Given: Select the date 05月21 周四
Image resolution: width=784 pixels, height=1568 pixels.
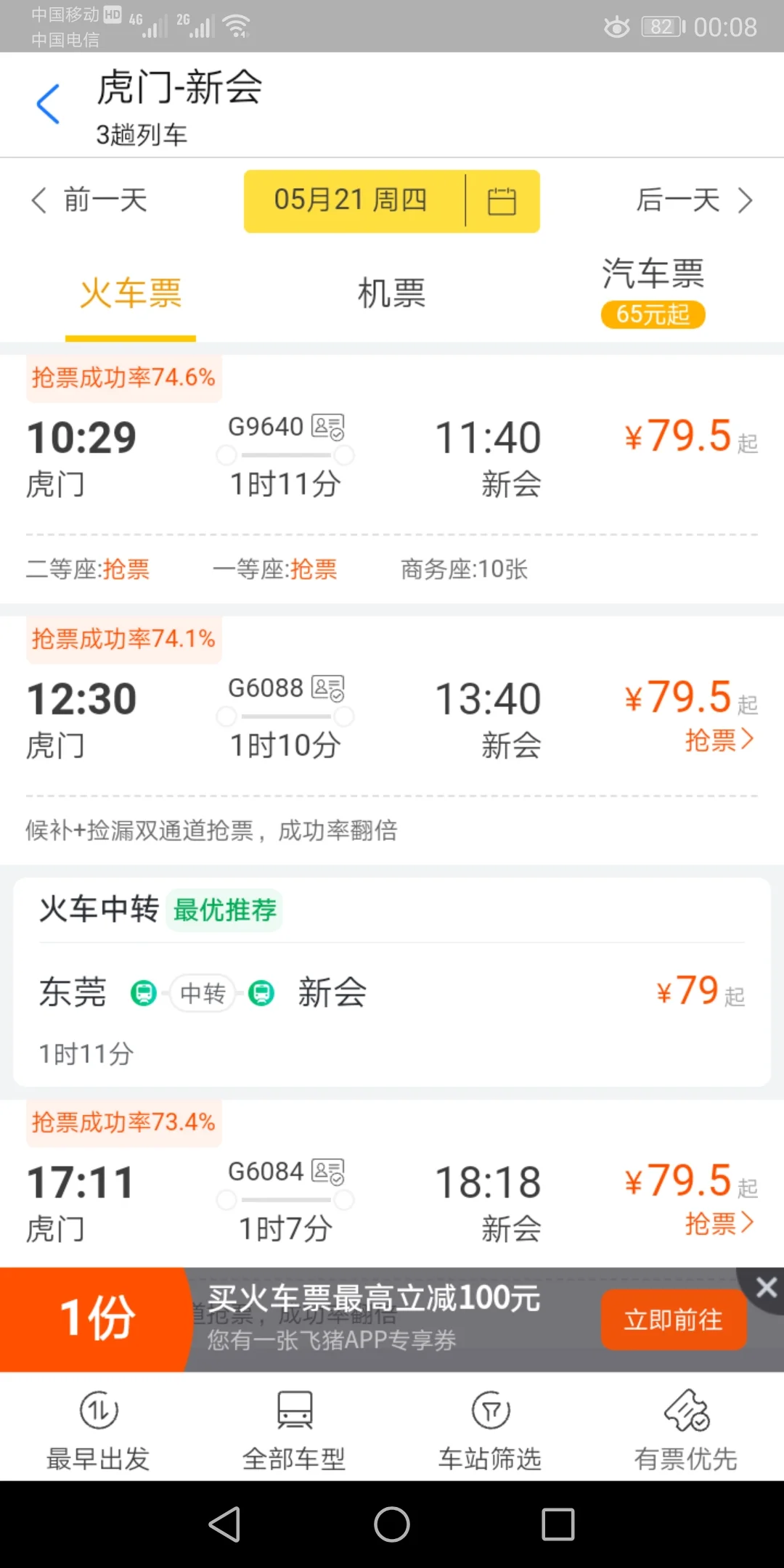Looking at the screenshot, I should tap(351, 201).
